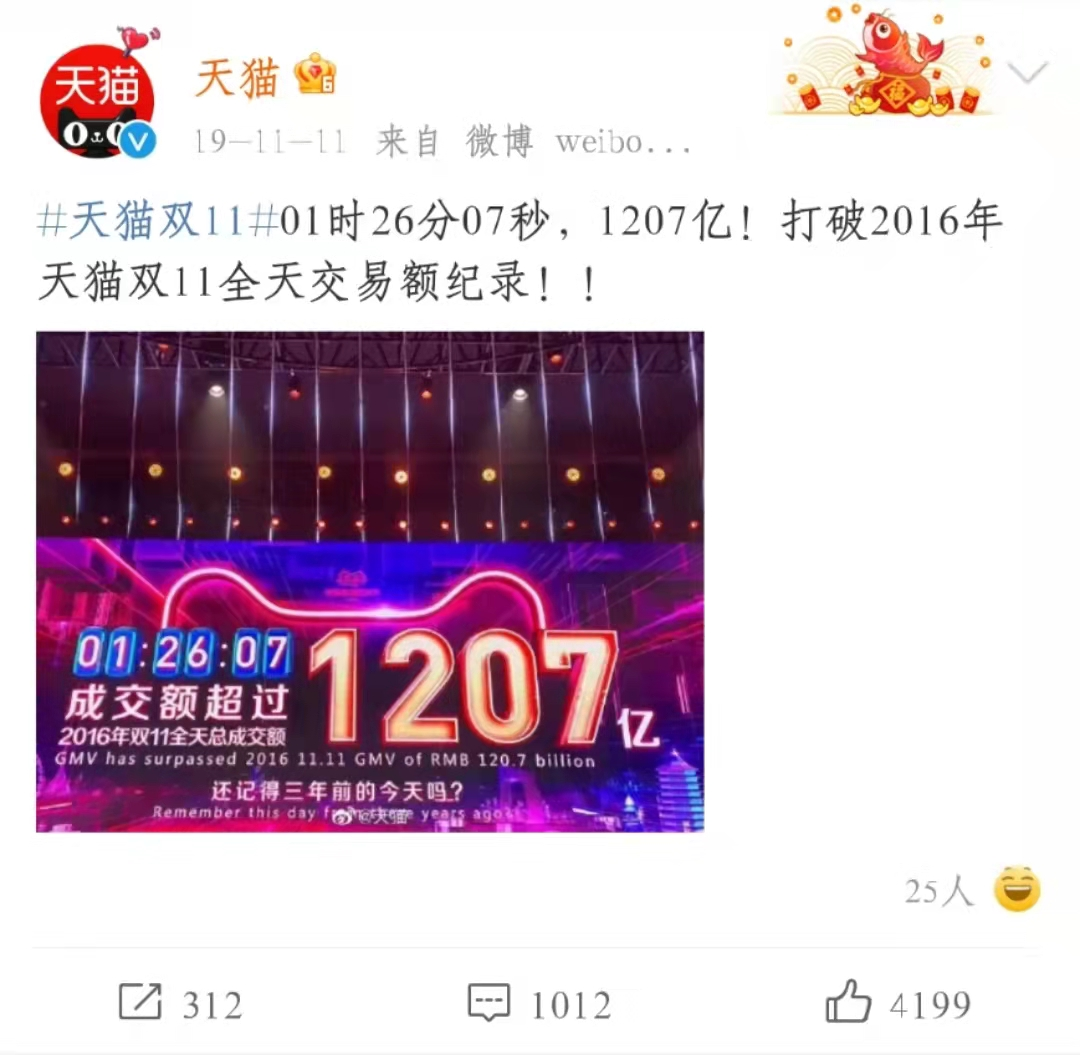Expand the post options chevron

tap(1027, 72)
